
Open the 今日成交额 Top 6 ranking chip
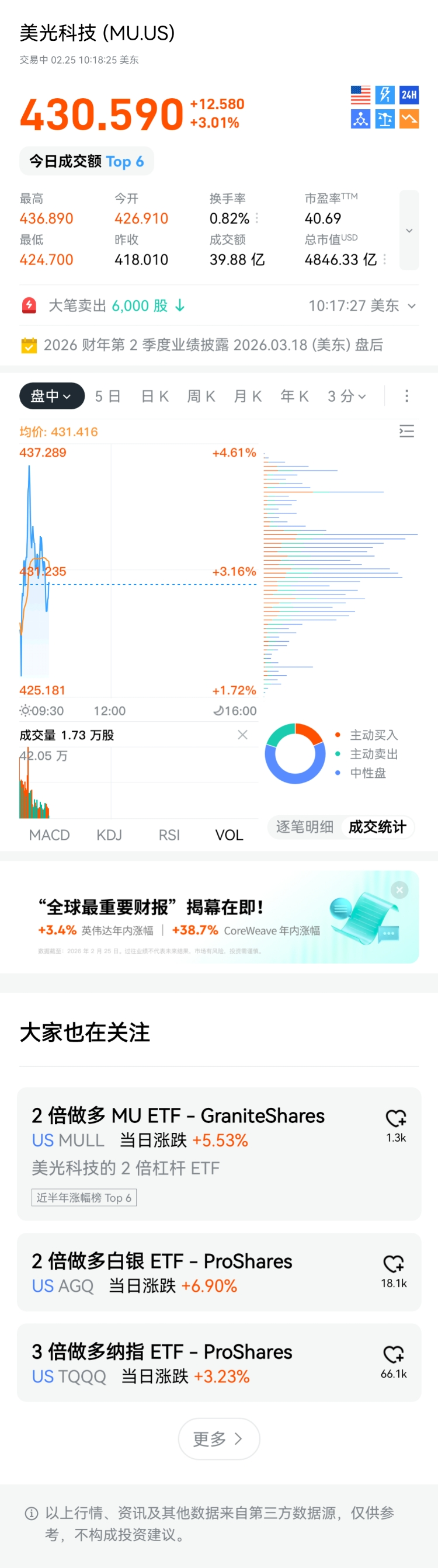click(86, 161)
